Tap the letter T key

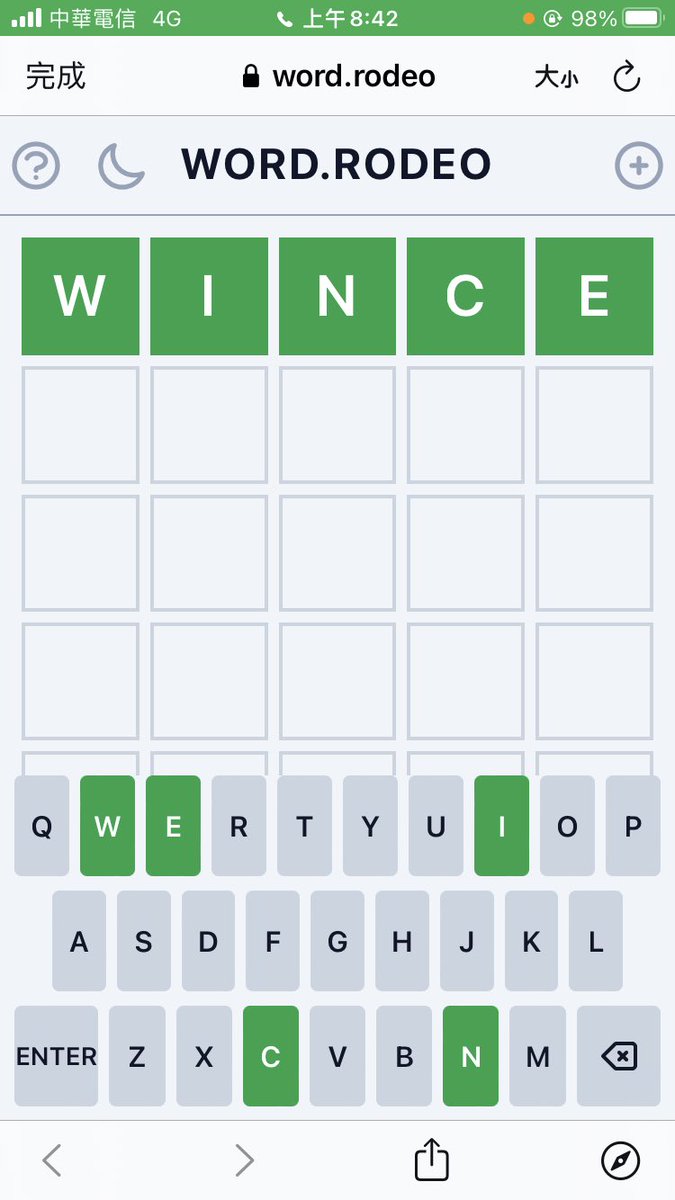point(304,826)
